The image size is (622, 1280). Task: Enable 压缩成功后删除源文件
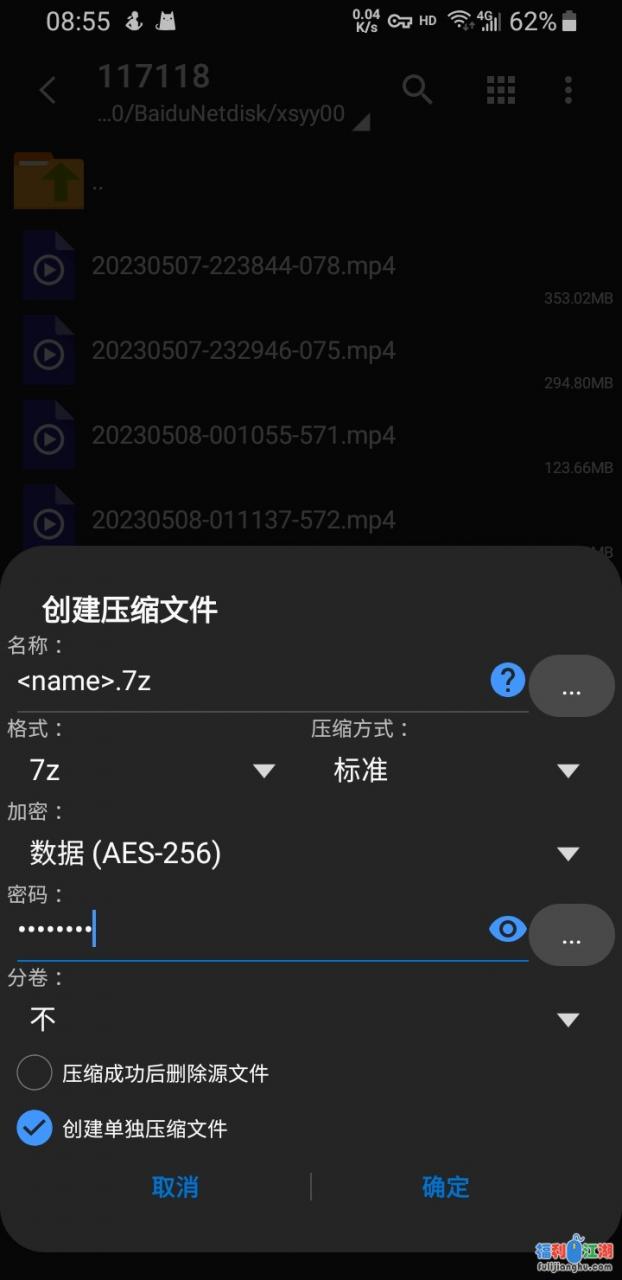point(35,1074)
